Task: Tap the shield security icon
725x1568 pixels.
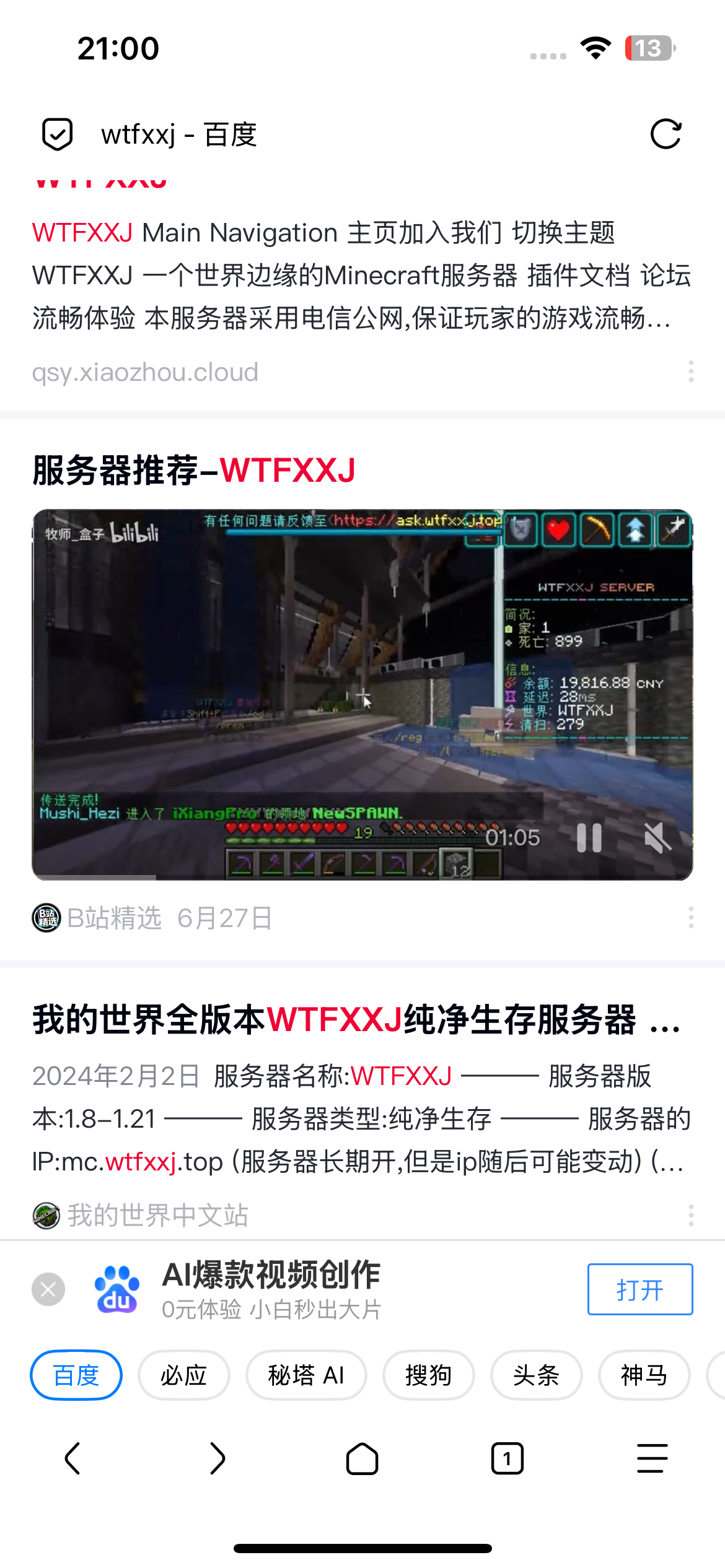Action: tap(57, 134)
